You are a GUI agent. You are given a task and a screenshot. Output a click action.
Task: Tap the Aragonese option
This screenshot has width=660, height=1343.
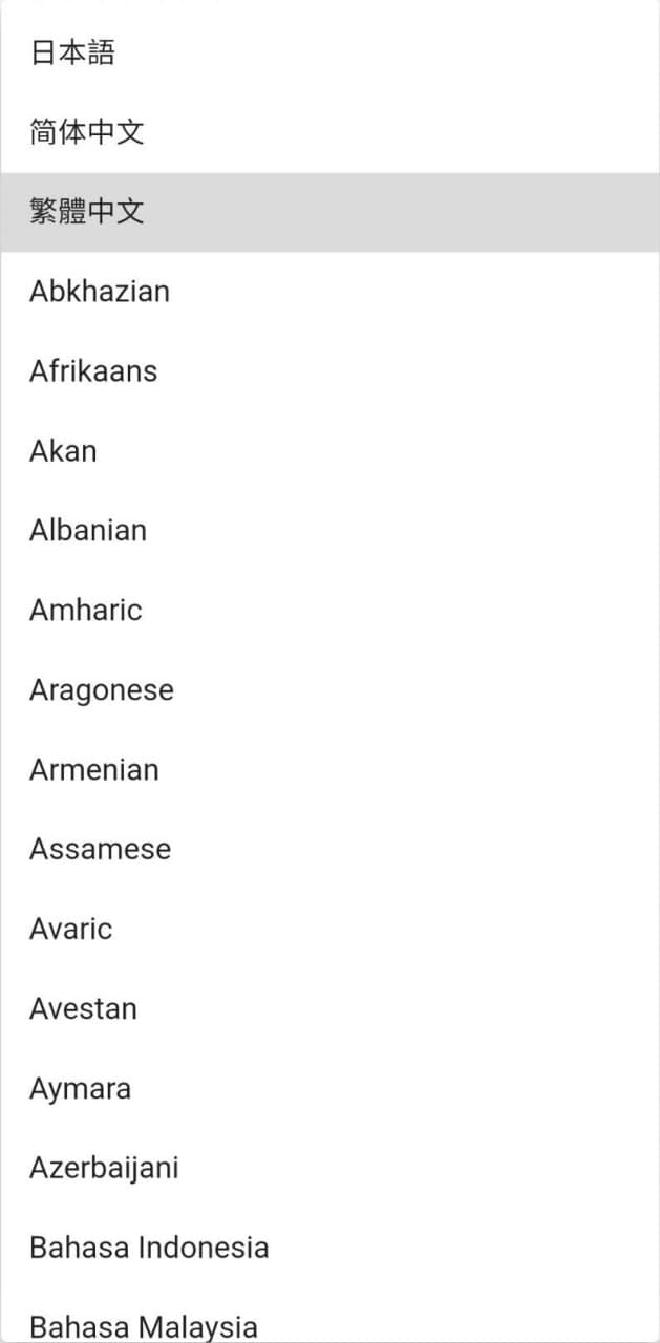coord(330,690)
